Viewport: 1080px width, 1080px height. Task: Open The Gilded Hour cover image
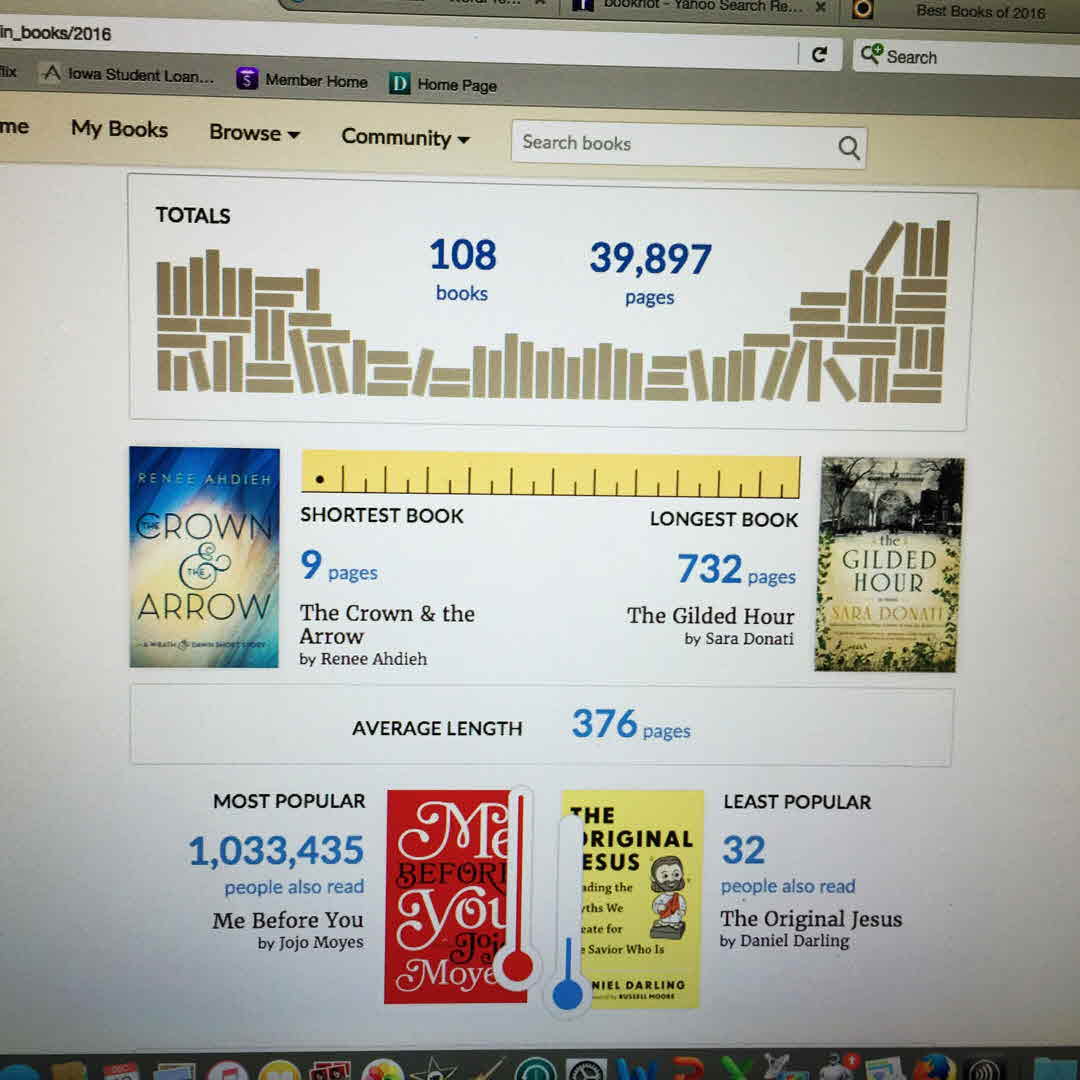click(889, 564)
